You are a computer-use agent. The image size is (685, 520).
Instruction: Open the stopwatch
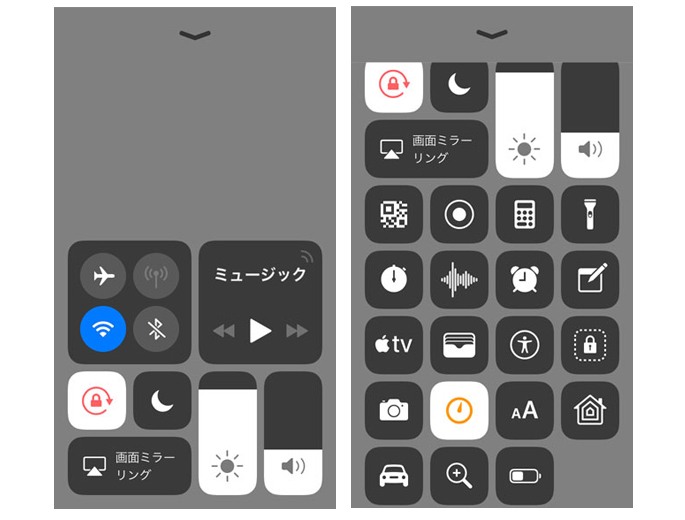[x=394, y=280]
